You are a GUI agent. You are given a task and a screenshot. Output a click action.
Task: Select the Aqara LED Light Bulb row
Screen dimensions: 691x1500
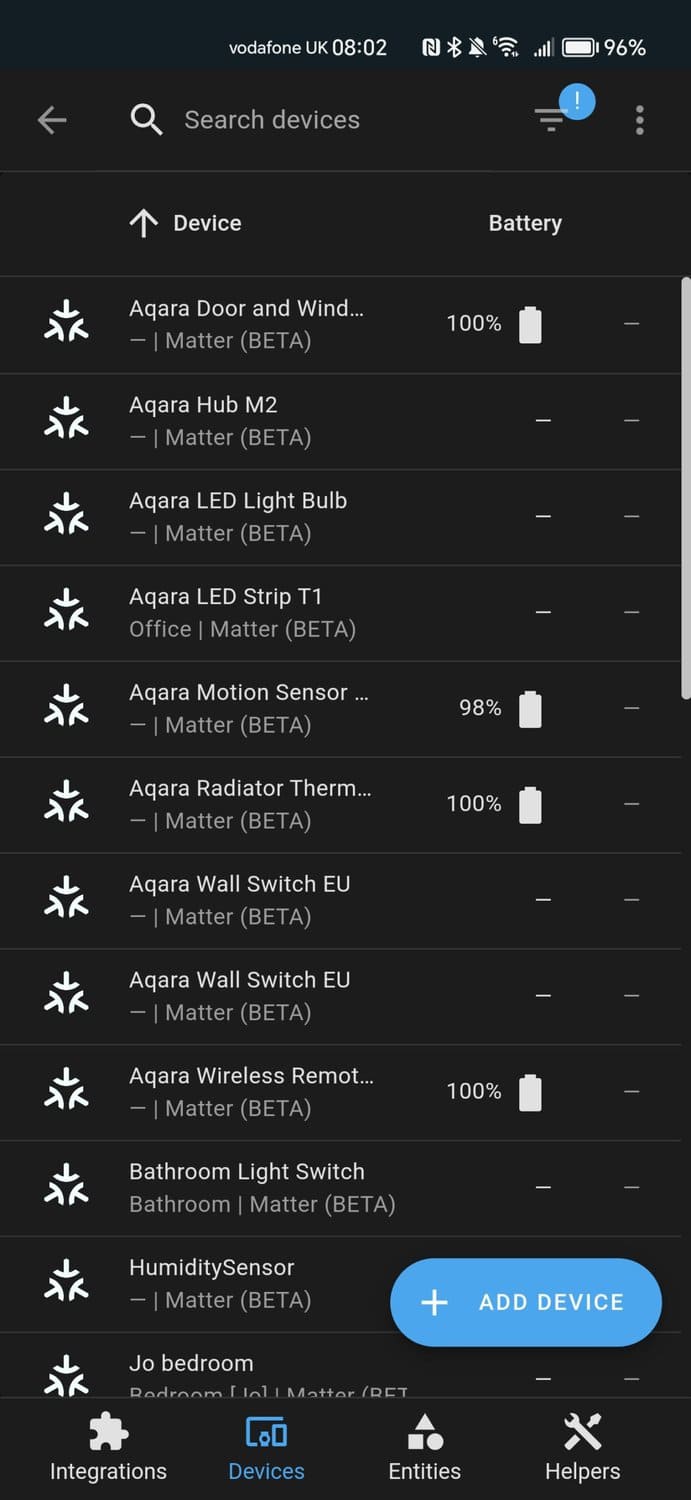(x=238, y=516)
